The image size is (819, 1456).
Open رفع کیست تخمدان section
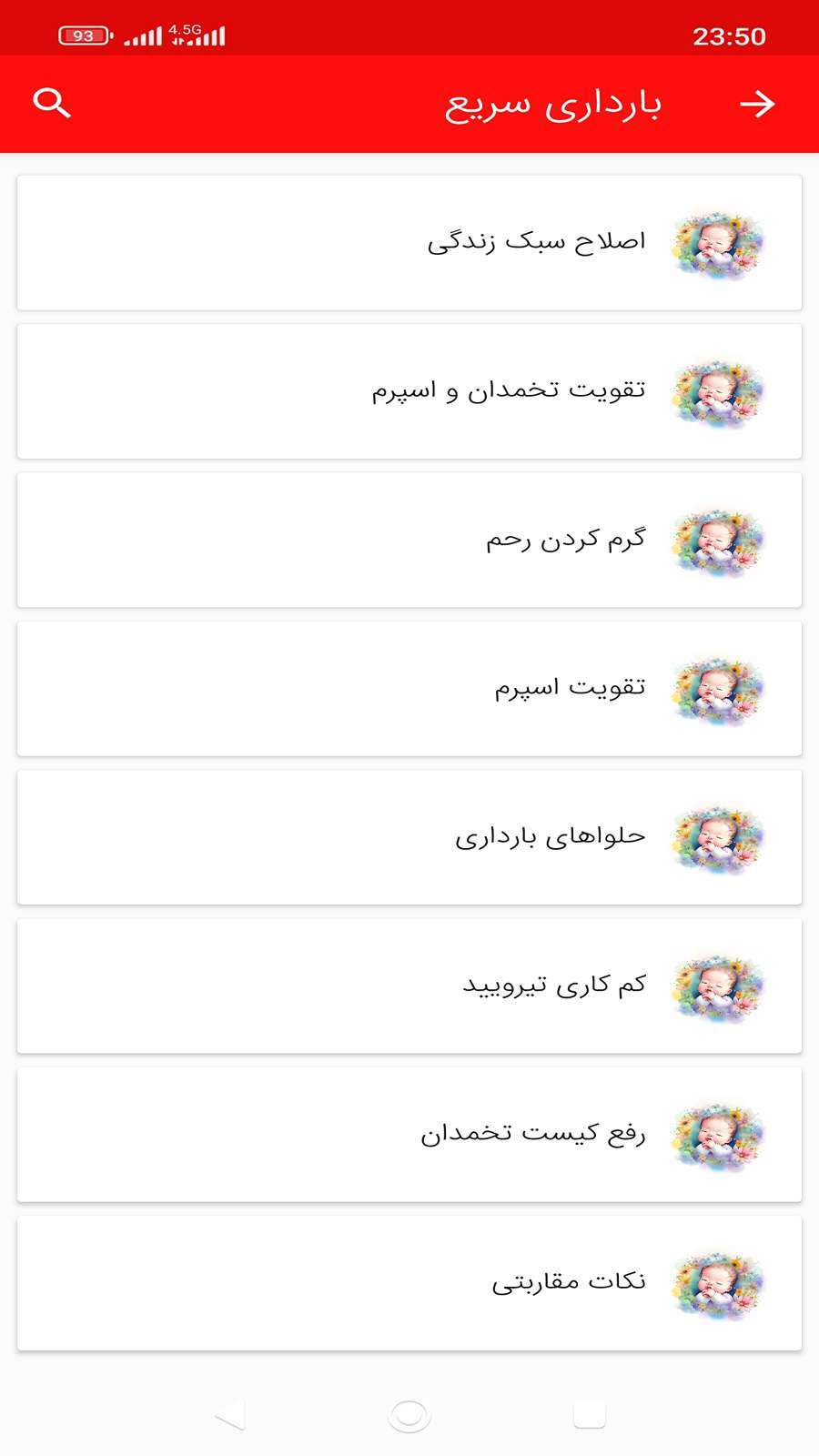pyautogui.click(x=409, y=1135)
